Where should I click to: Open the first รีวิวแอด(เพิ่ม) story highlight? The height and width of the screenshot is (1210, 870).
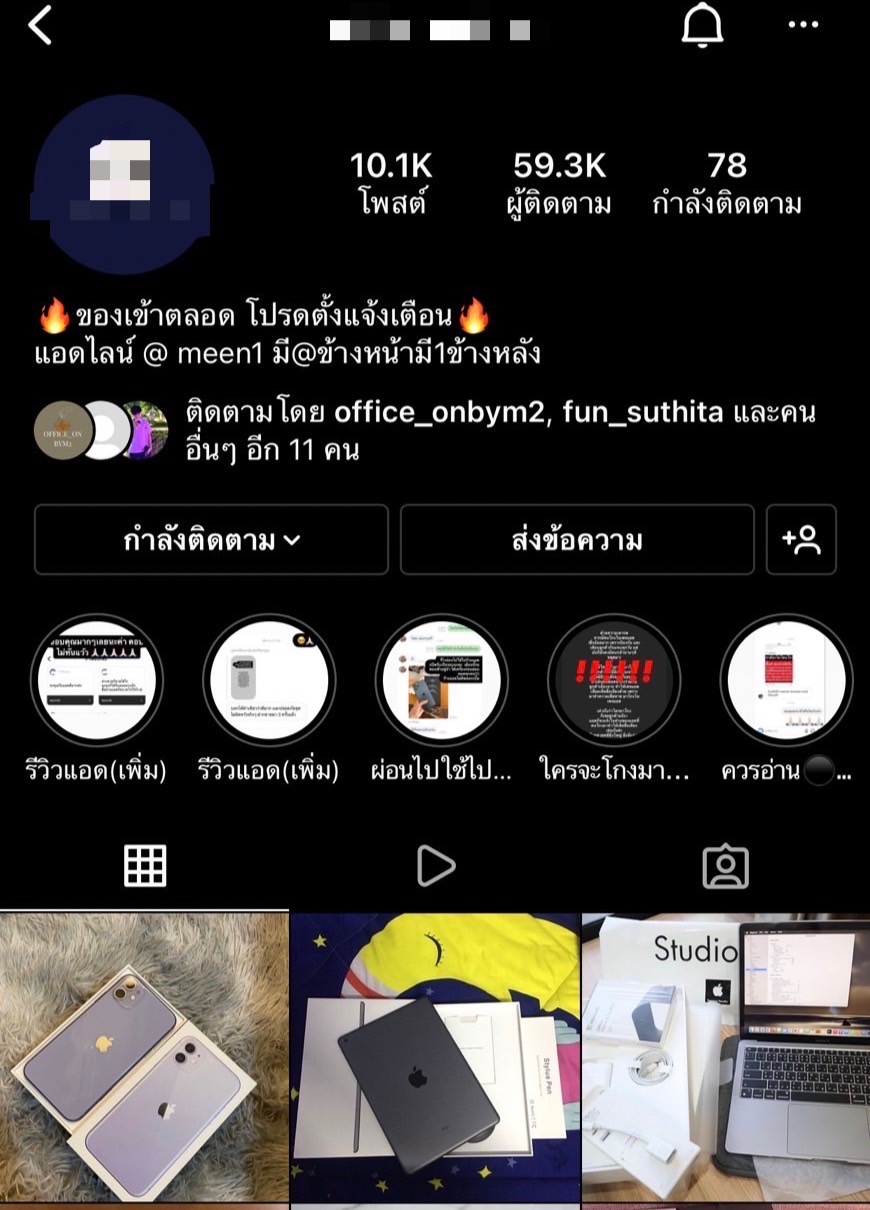[96, 681]
